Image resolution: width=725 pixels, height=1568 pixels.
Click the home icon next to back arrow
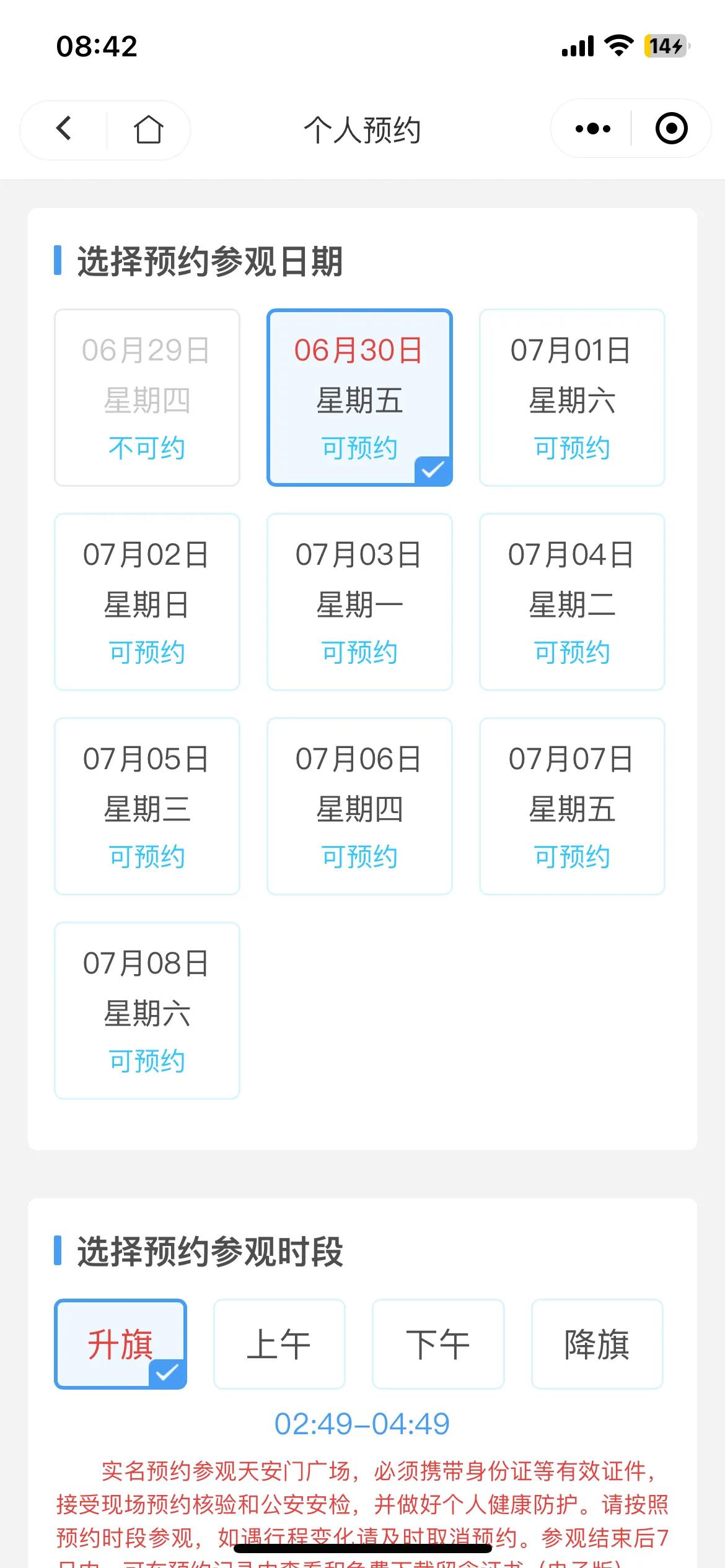(x=149, y=129)
